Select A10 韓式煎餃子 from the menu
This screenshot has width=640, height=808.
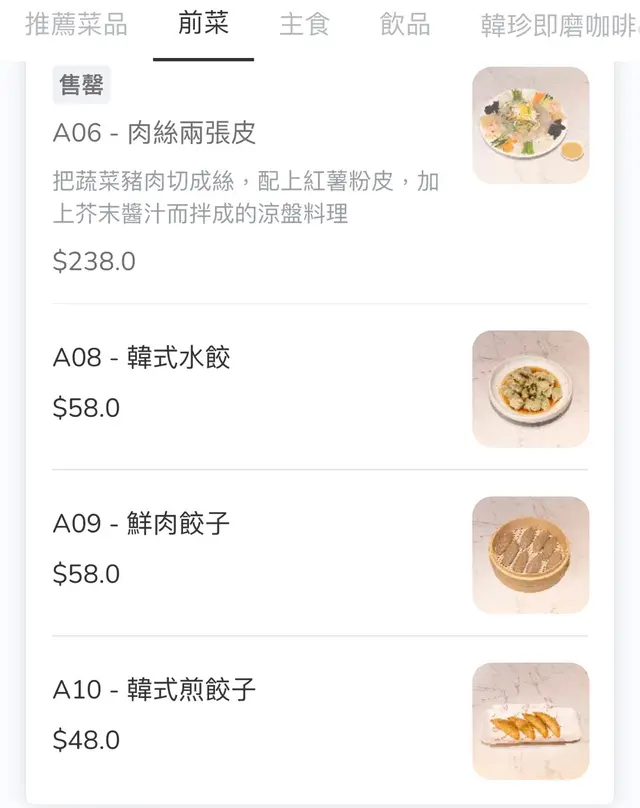[x=155, y=690]
